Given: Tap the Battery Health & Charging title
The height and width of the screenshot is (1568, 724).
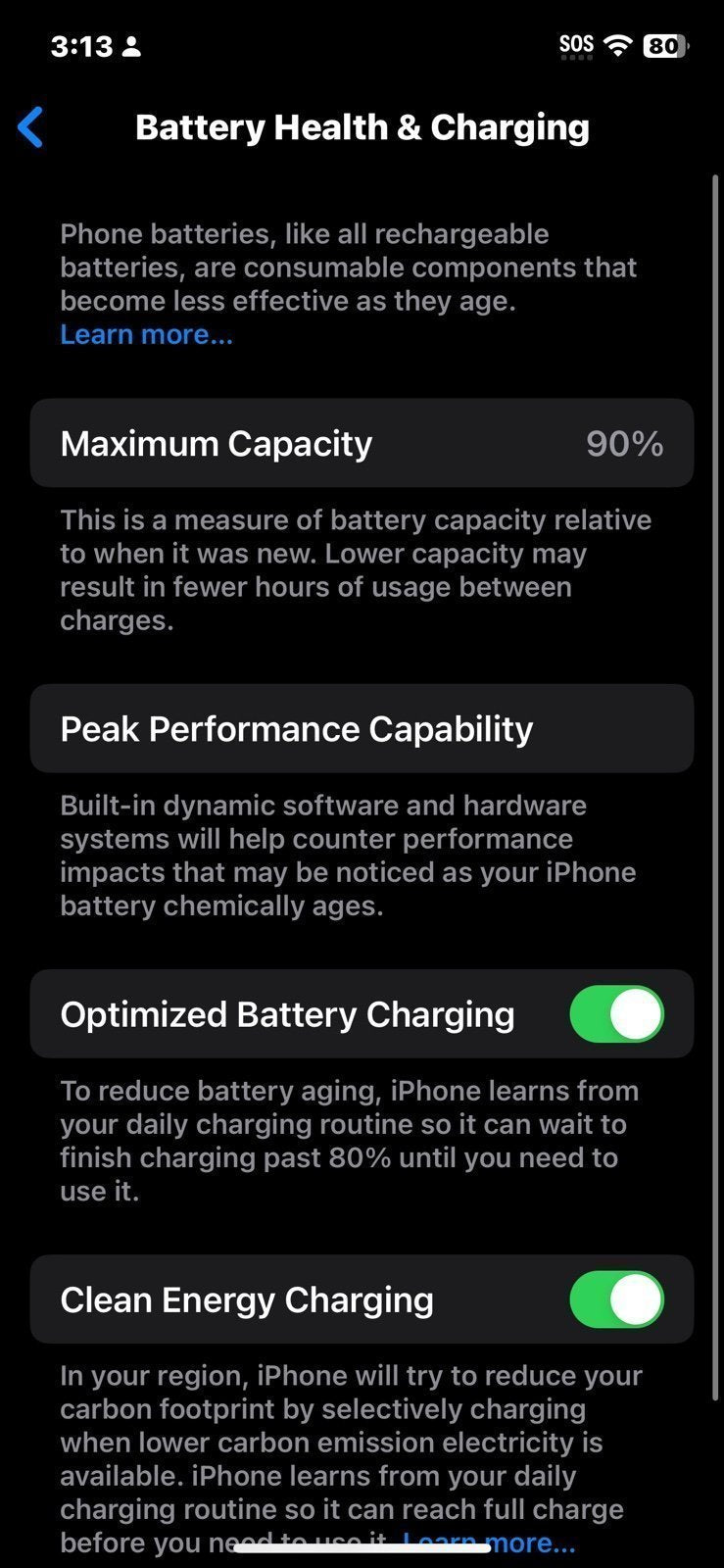Looking at the screenshot, I should point(362,126).
